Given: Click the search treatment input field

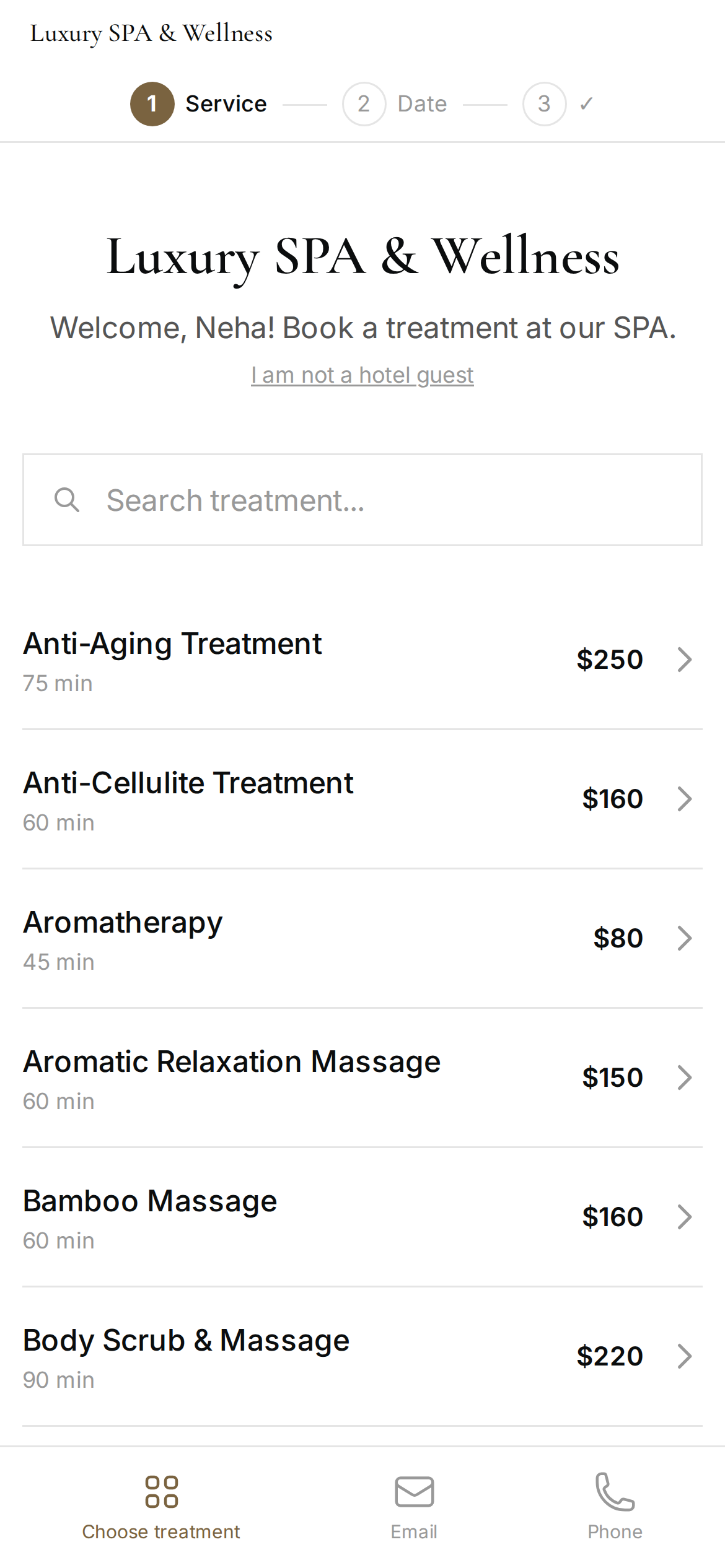Looking at the screenshot, I should 362,499.
